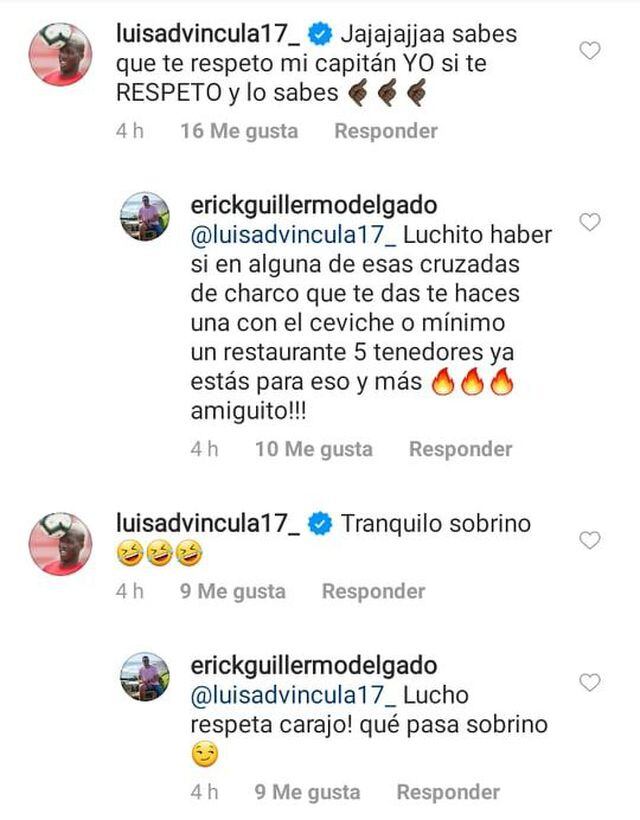Reply to the 'Tranquilo sobrino' comment

pyautogui.click(x=373, y=592)
